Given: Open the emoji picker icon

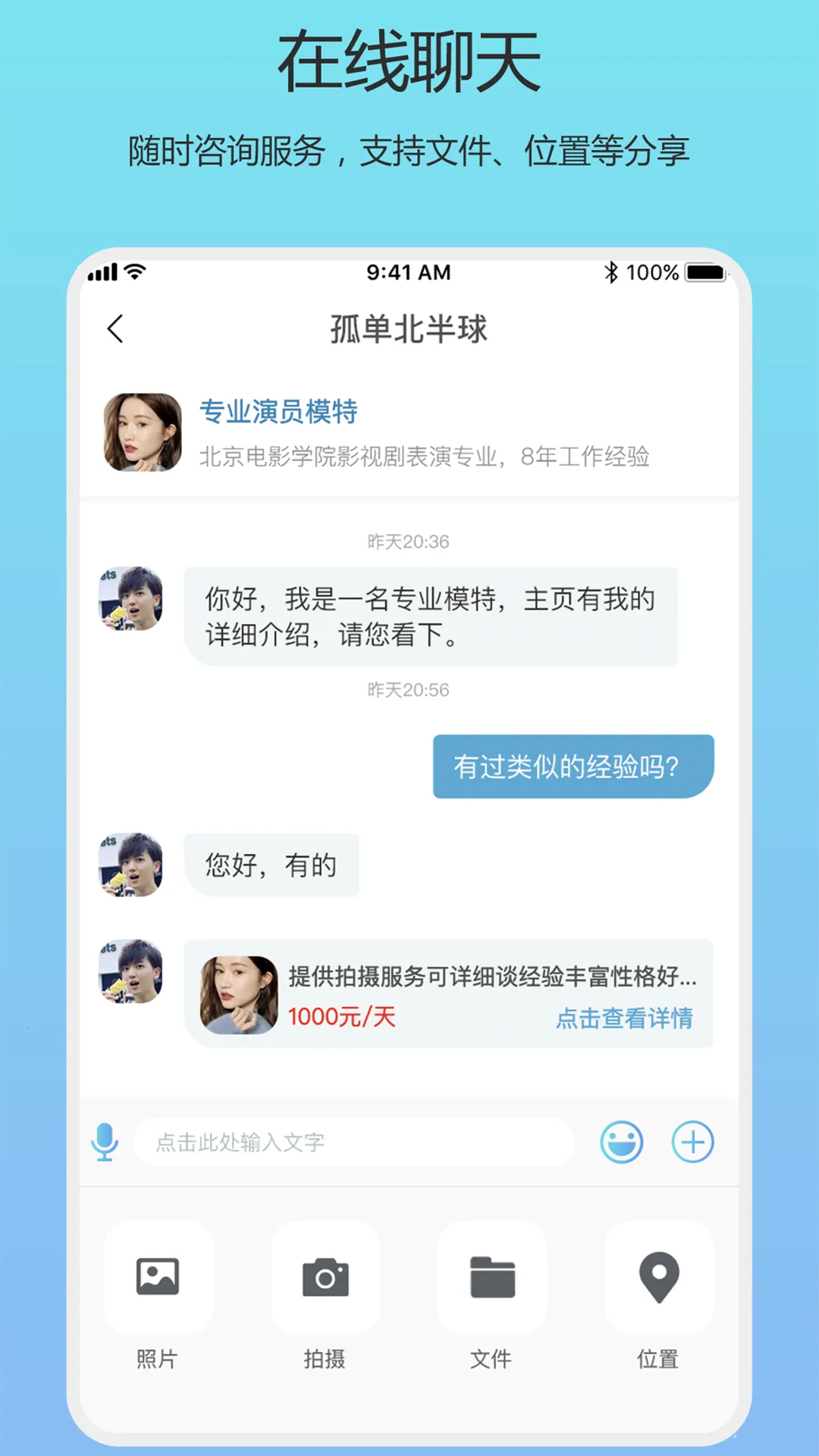Looking at the screenshot, I should click(621, 1142).
